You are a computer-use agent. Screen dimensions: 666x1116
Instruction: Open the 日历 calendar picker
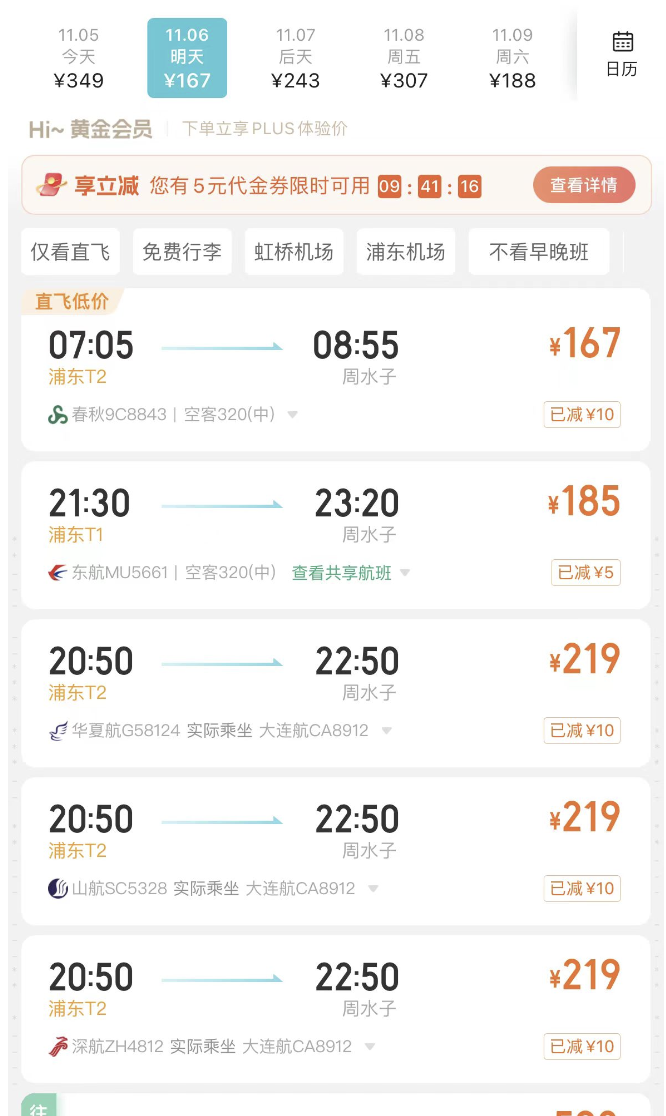[x=621, y=54]
